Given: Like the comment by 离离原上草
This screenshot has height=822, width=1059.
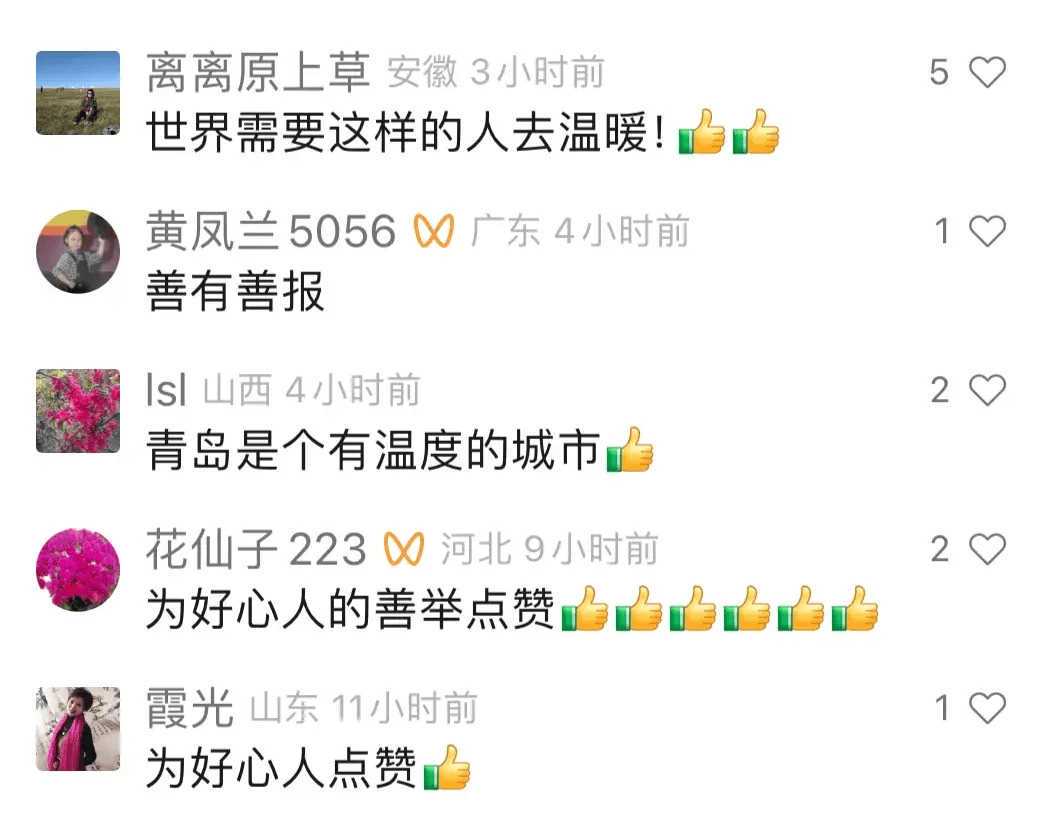Looking at the screenshot, I should (x=987, y=72).
